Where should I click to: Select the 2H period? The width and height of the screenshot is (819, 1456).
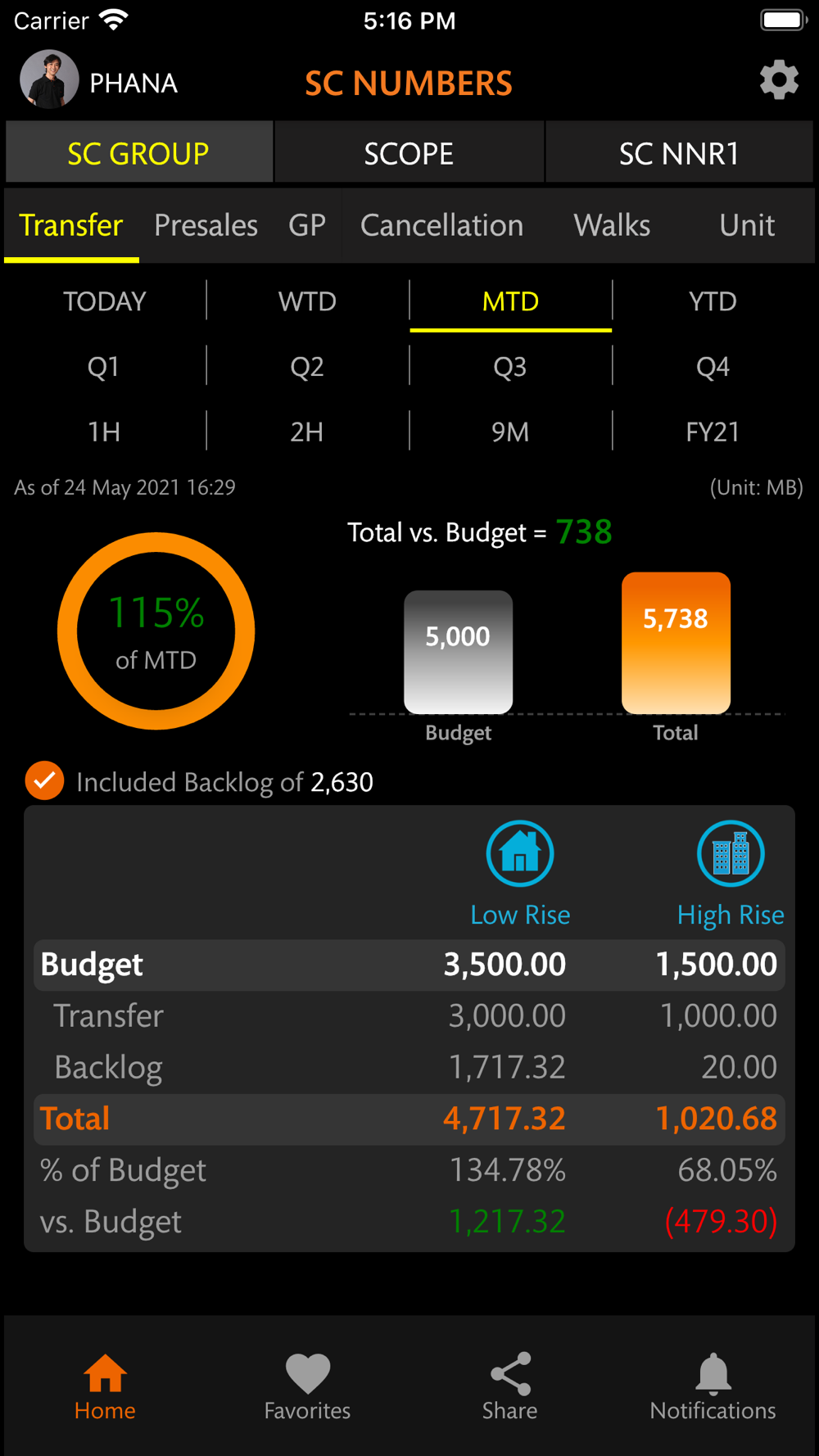tap(307, 432)
